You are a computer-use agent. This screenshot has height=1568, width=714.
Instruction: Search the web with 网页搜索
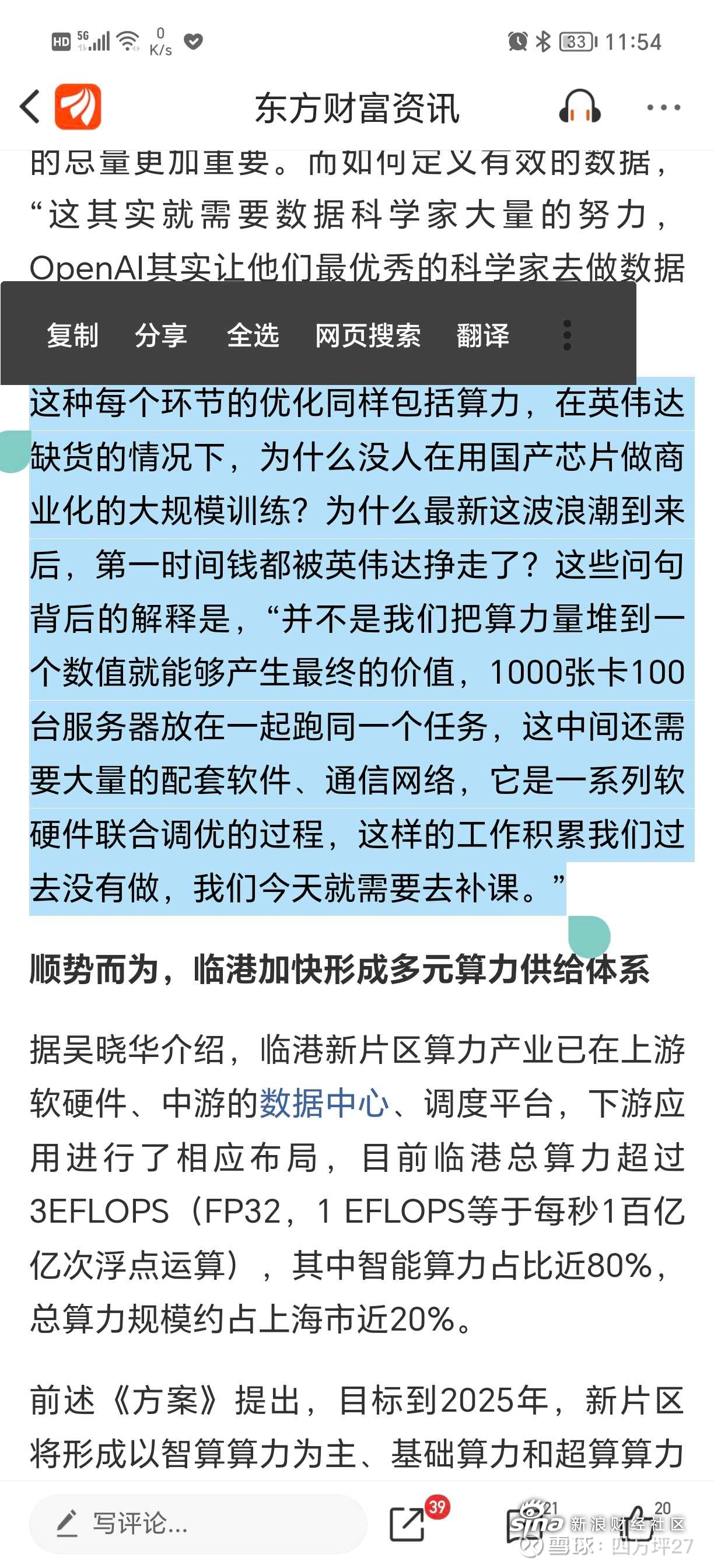coord(367,335)
